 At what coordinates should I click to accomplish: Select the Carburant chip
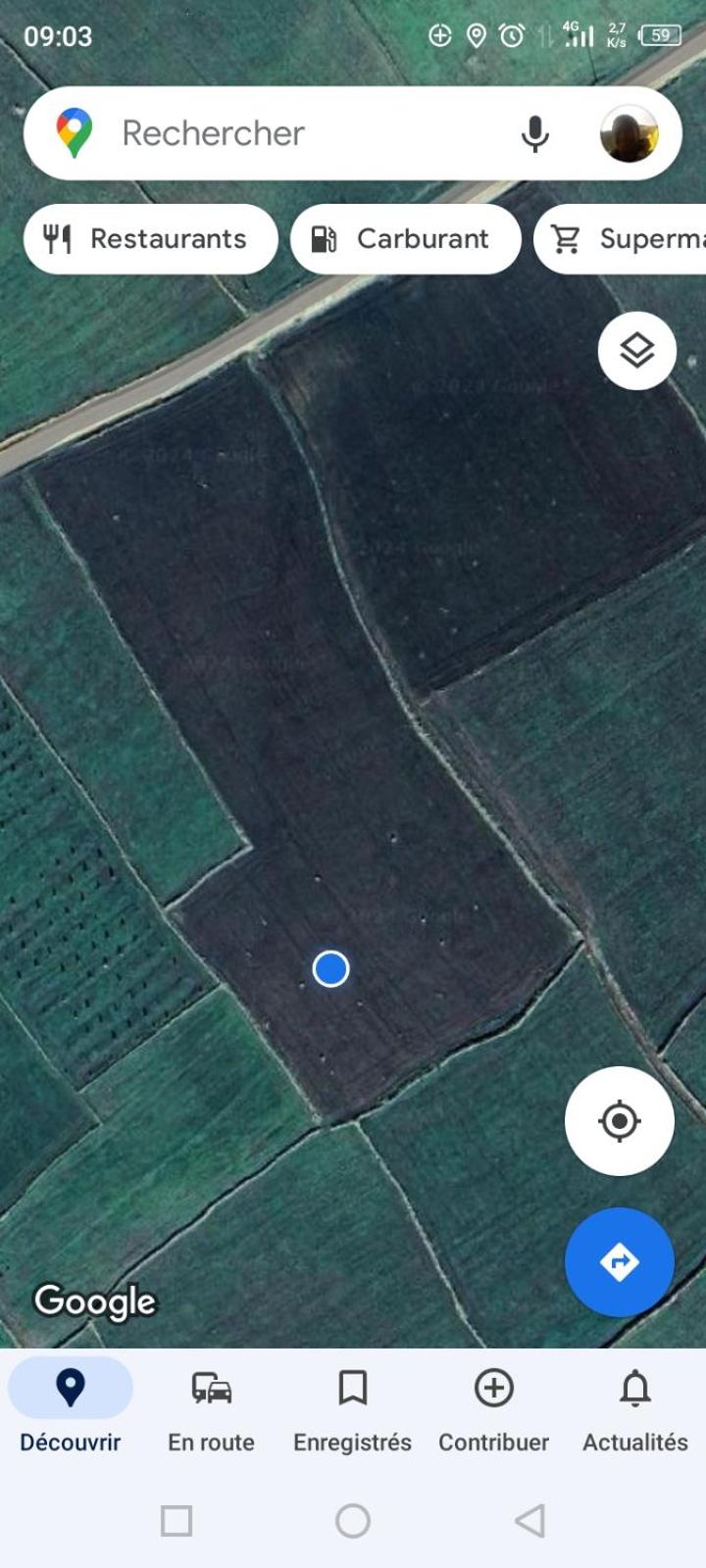(x=406, y=239)
